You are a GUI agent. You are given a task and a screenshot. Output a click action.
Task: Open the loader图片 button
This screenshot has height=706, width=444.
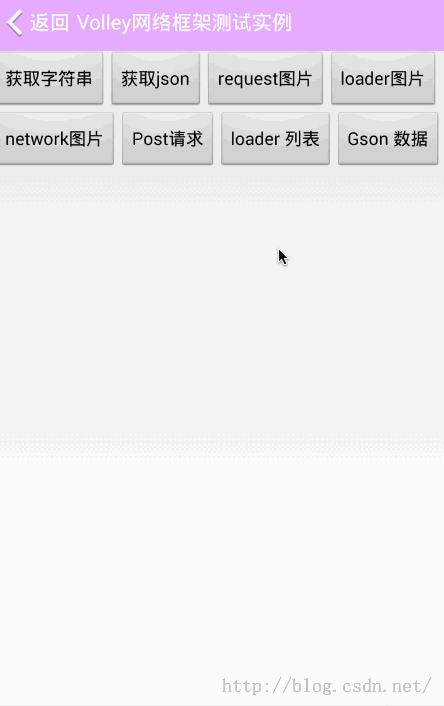coord(383,78)
